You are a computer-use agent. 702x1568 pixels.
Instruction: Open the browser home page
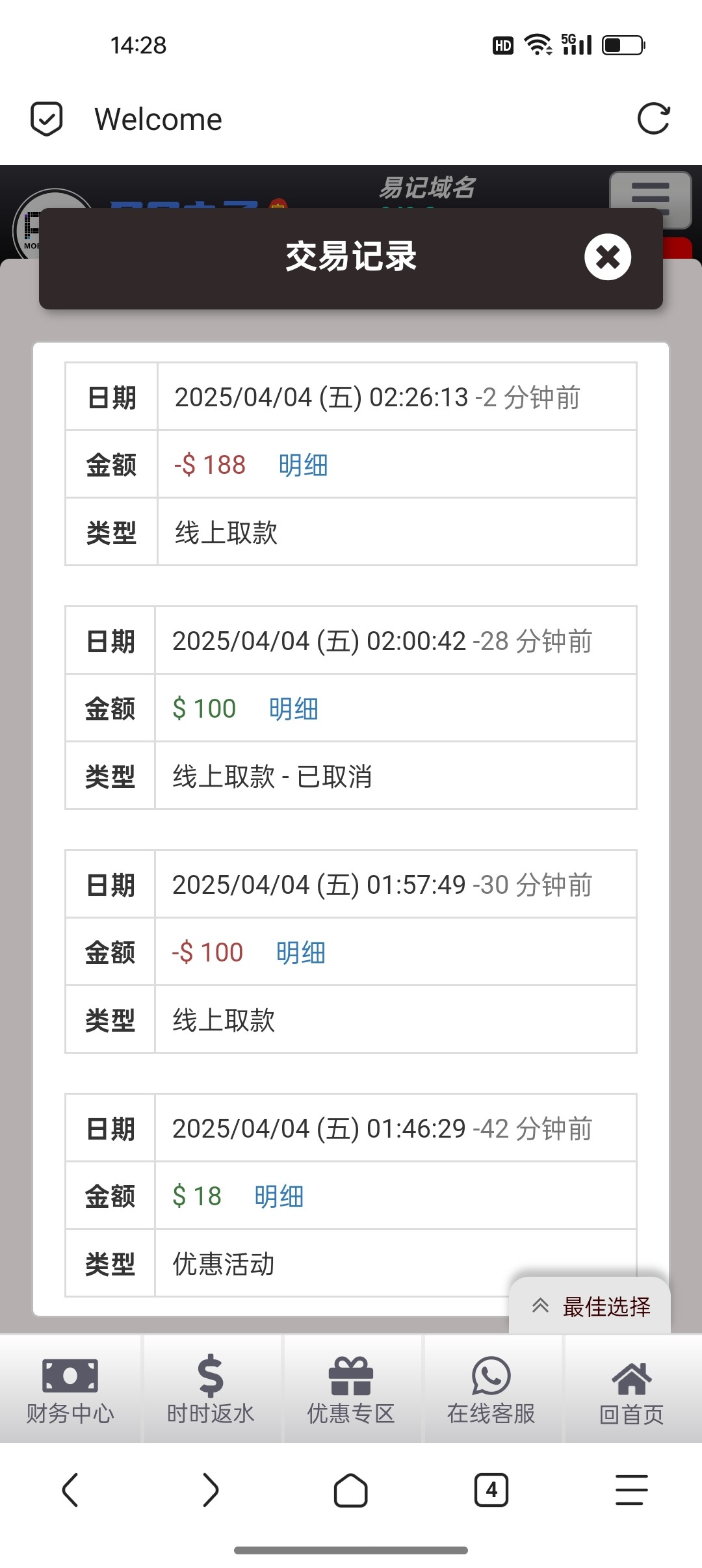coord(351,1490)
